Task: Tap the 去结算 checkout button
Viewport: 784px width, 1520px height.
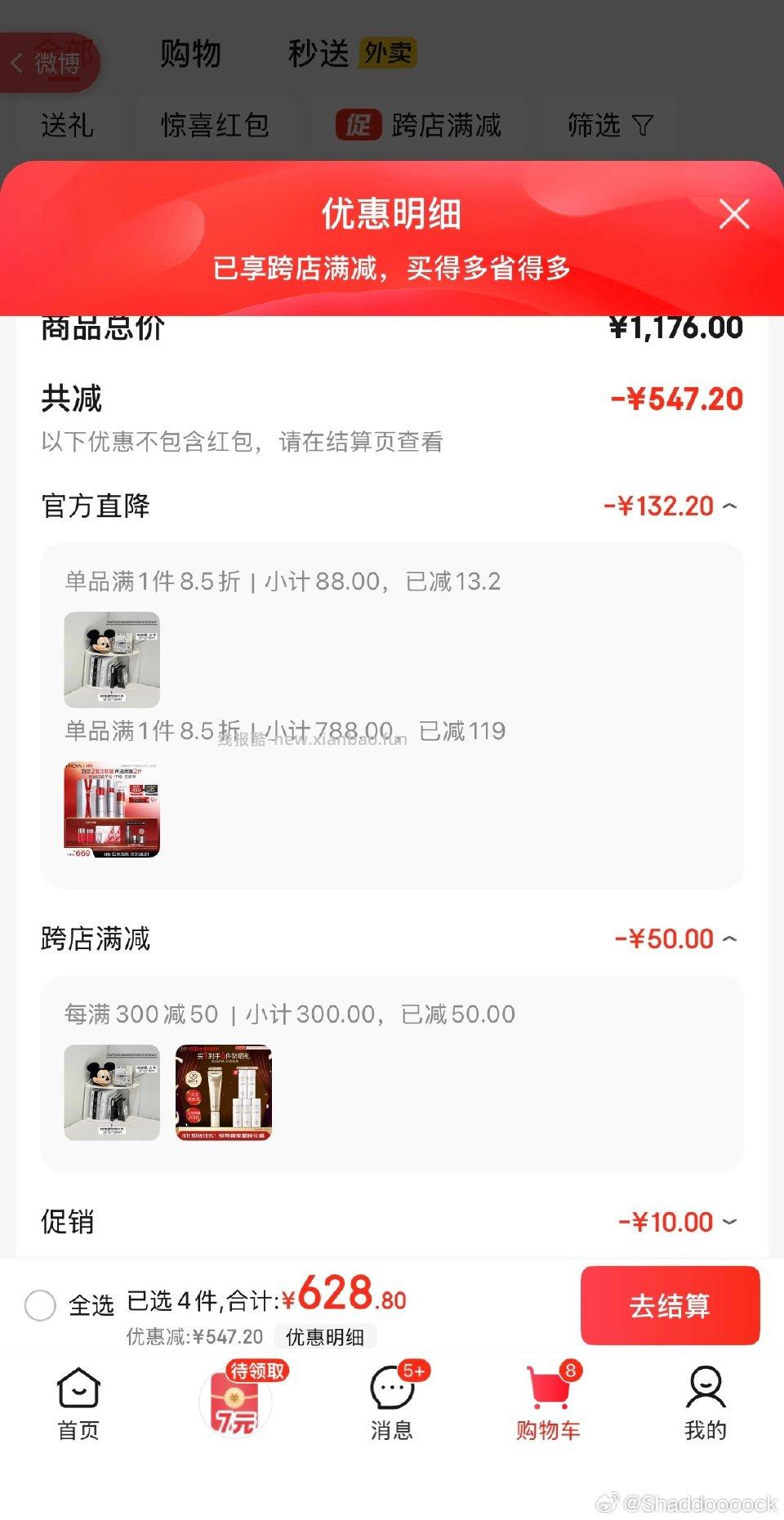Action: pyautogui.click(x=670, y=1305)
